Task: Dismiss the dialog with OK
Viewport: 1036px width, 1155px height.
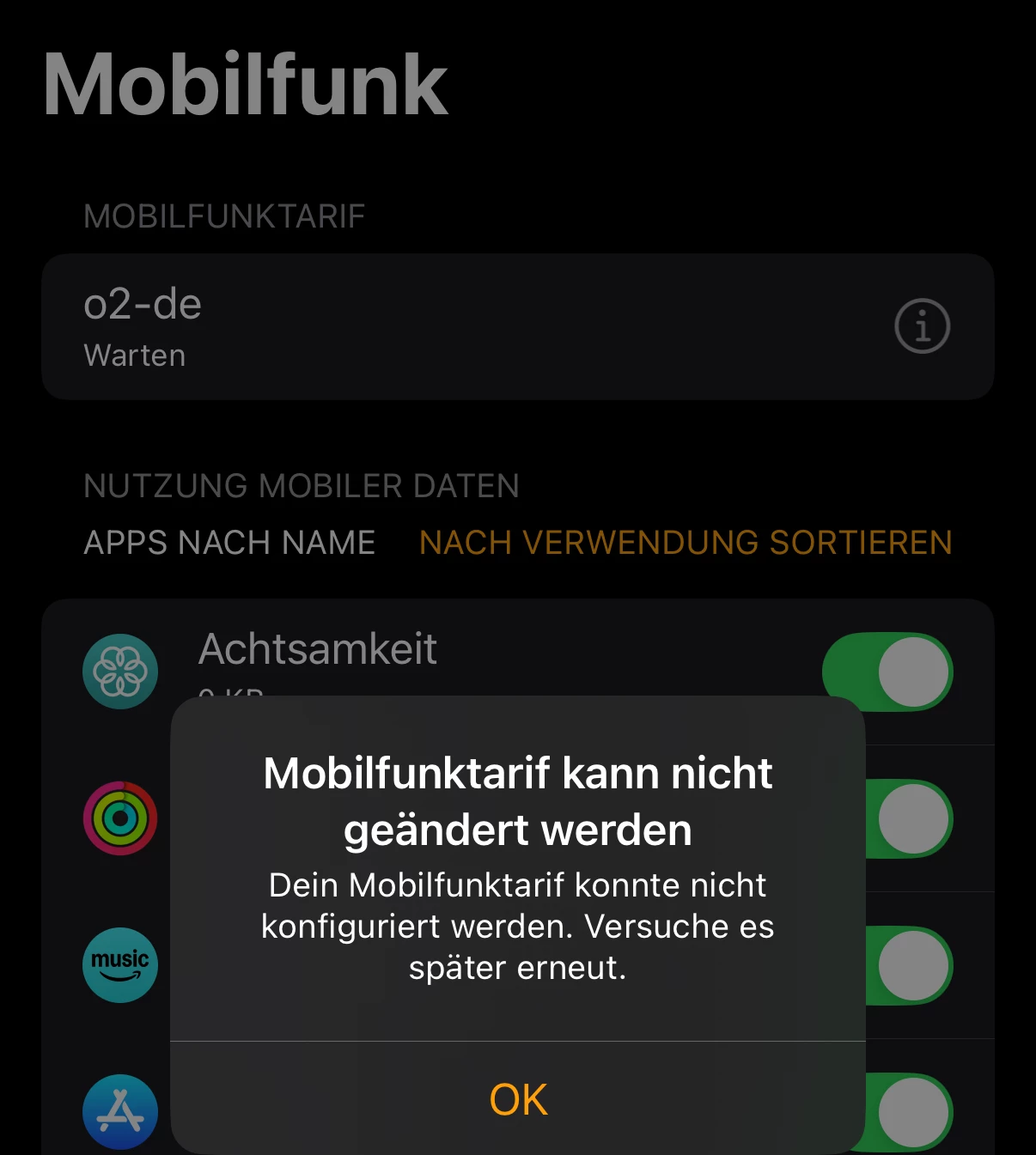Action: click(x=518, y=1099)
